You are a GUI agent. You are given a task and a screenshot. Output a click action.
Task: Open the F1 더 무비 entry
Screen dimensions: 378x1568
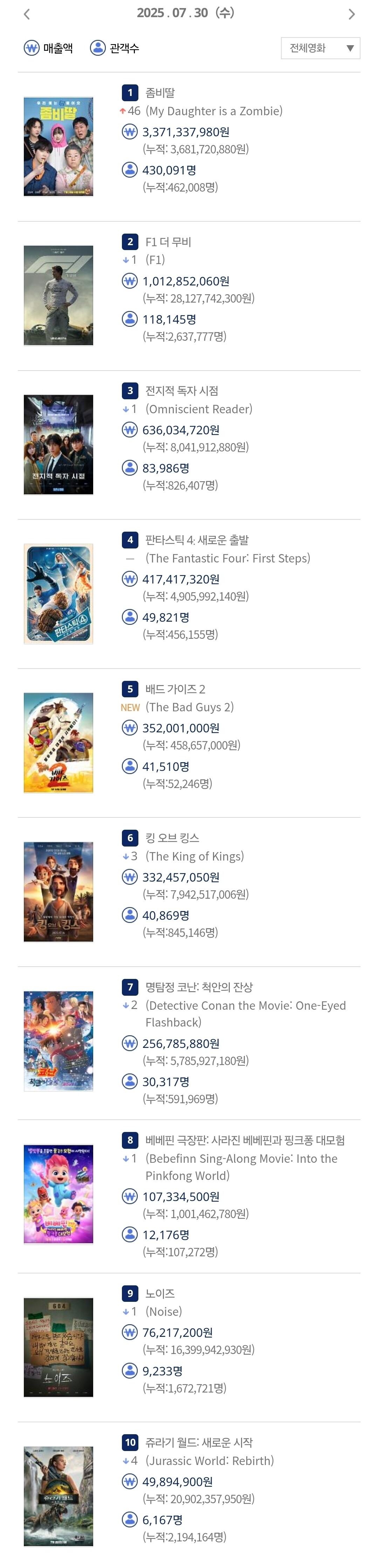tap(168, 242)
